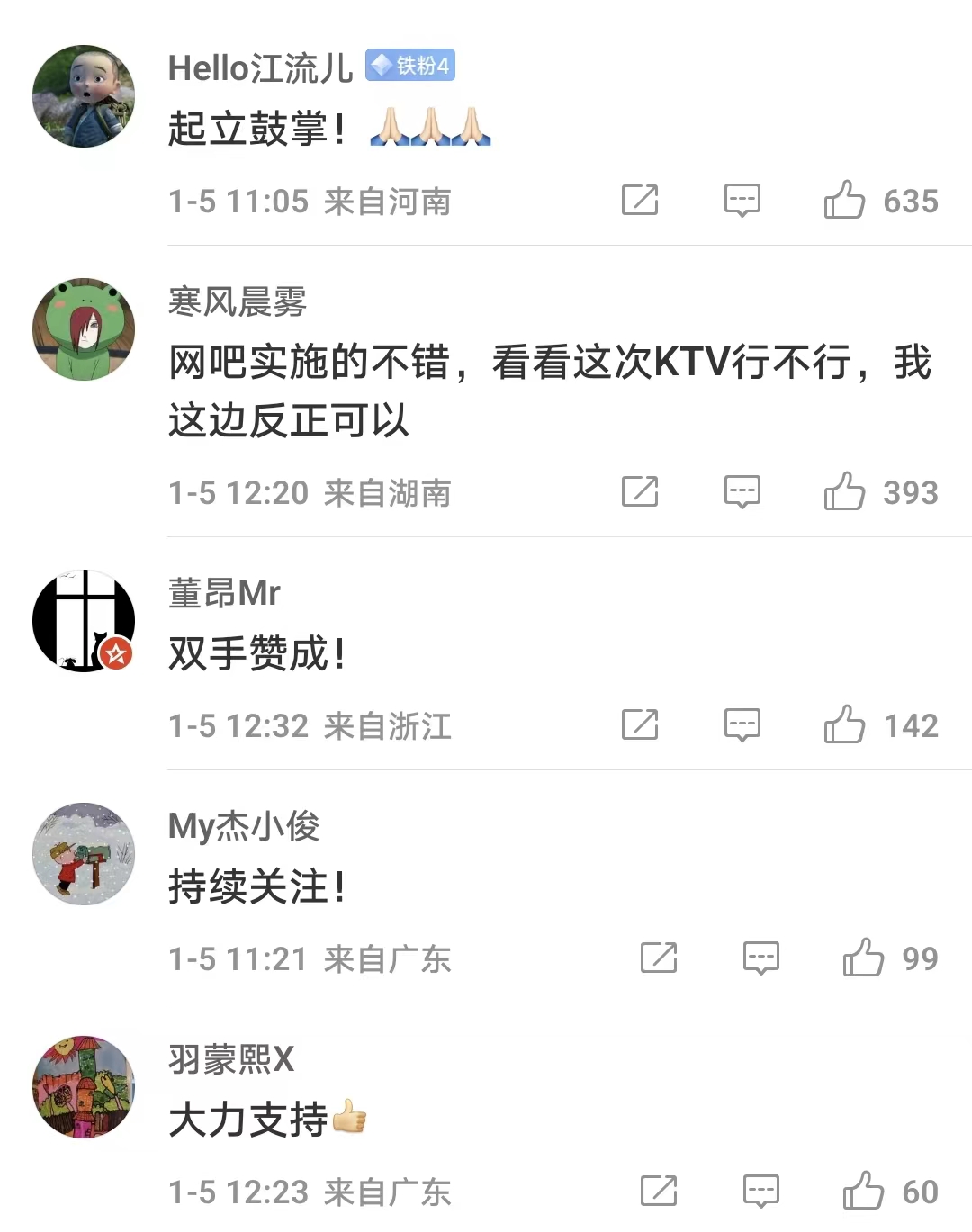Click the share icon on 寒风晨雾's comment
The width and height of the screenshot is (972, 1232).
[x=639, y=491]
